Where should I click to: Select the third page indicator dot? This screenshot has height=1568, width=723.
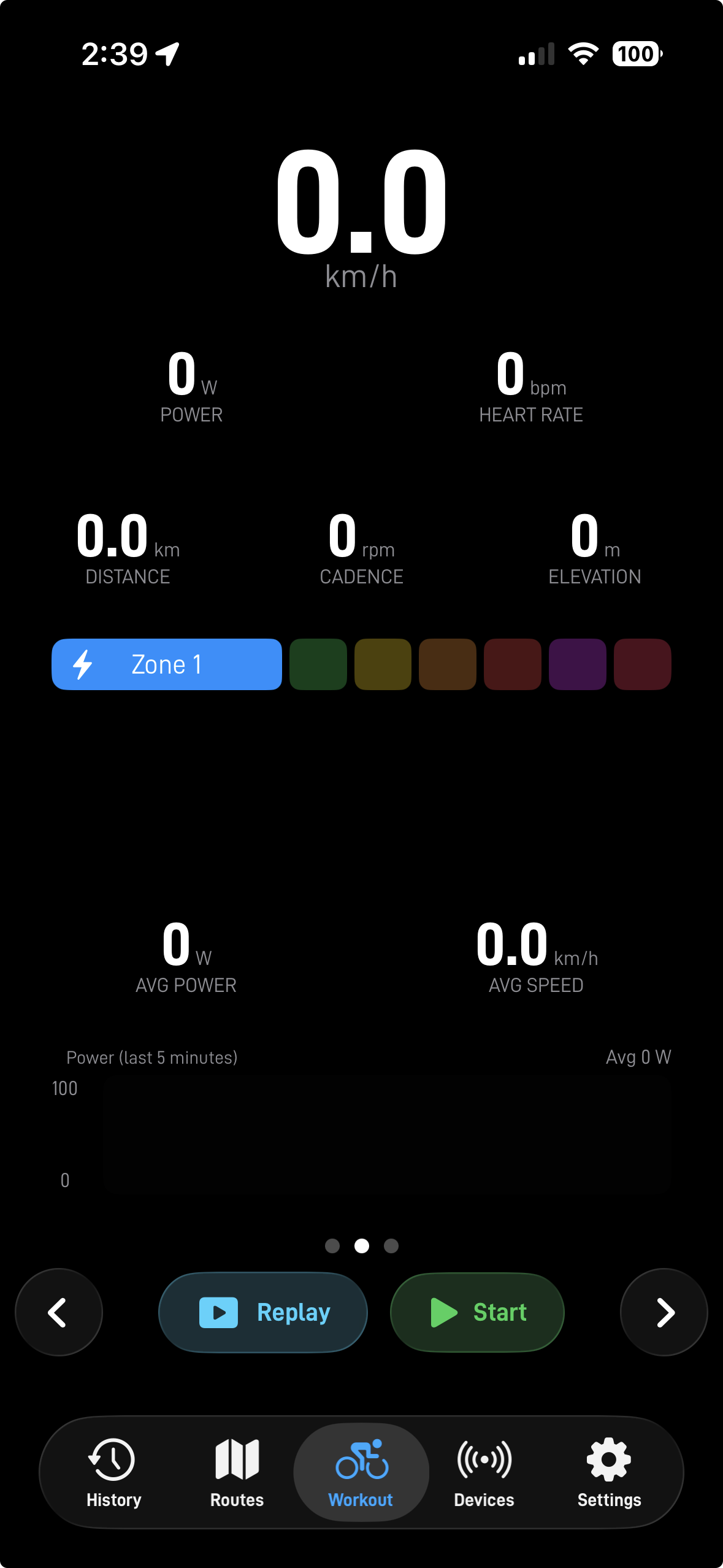pos(391,1246)
